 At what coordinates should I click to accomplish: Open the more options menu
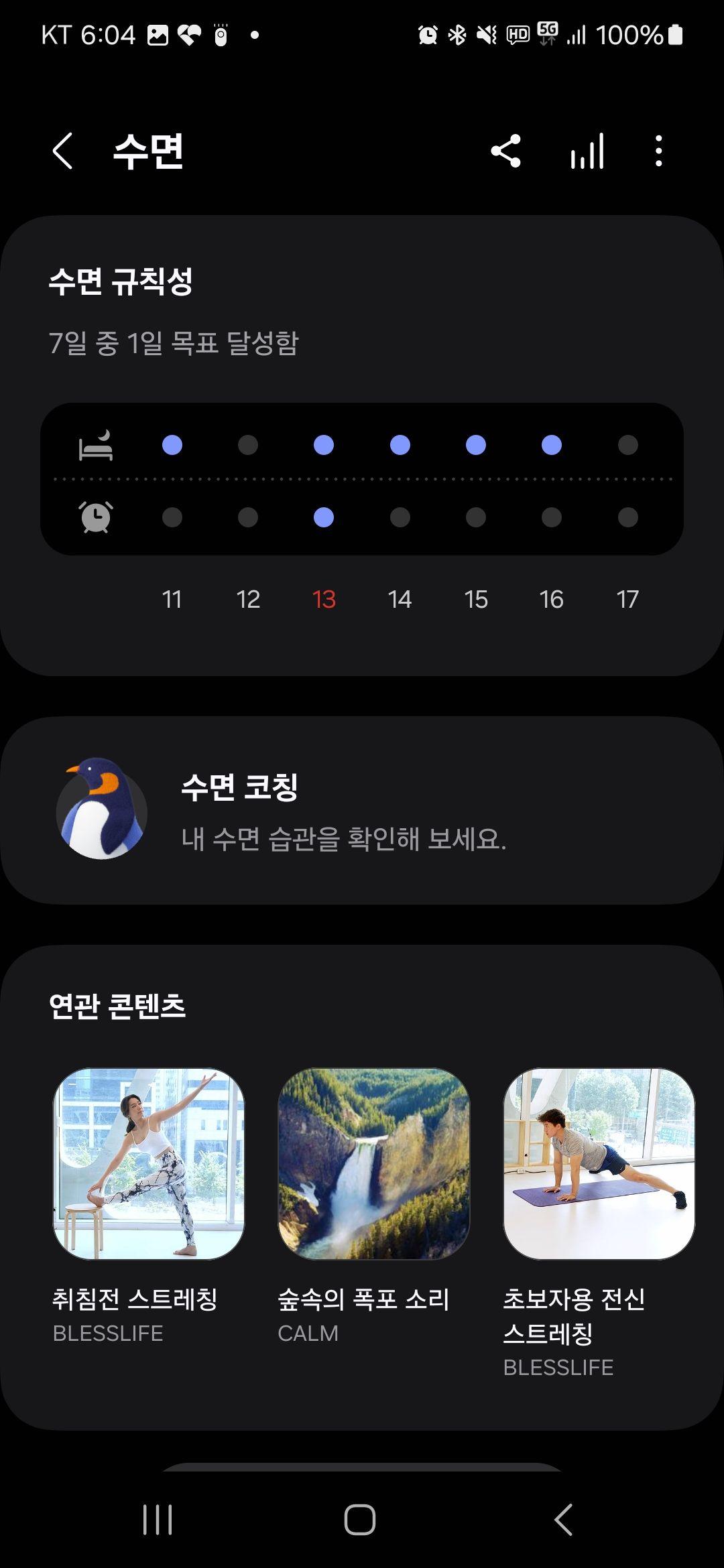658,151
